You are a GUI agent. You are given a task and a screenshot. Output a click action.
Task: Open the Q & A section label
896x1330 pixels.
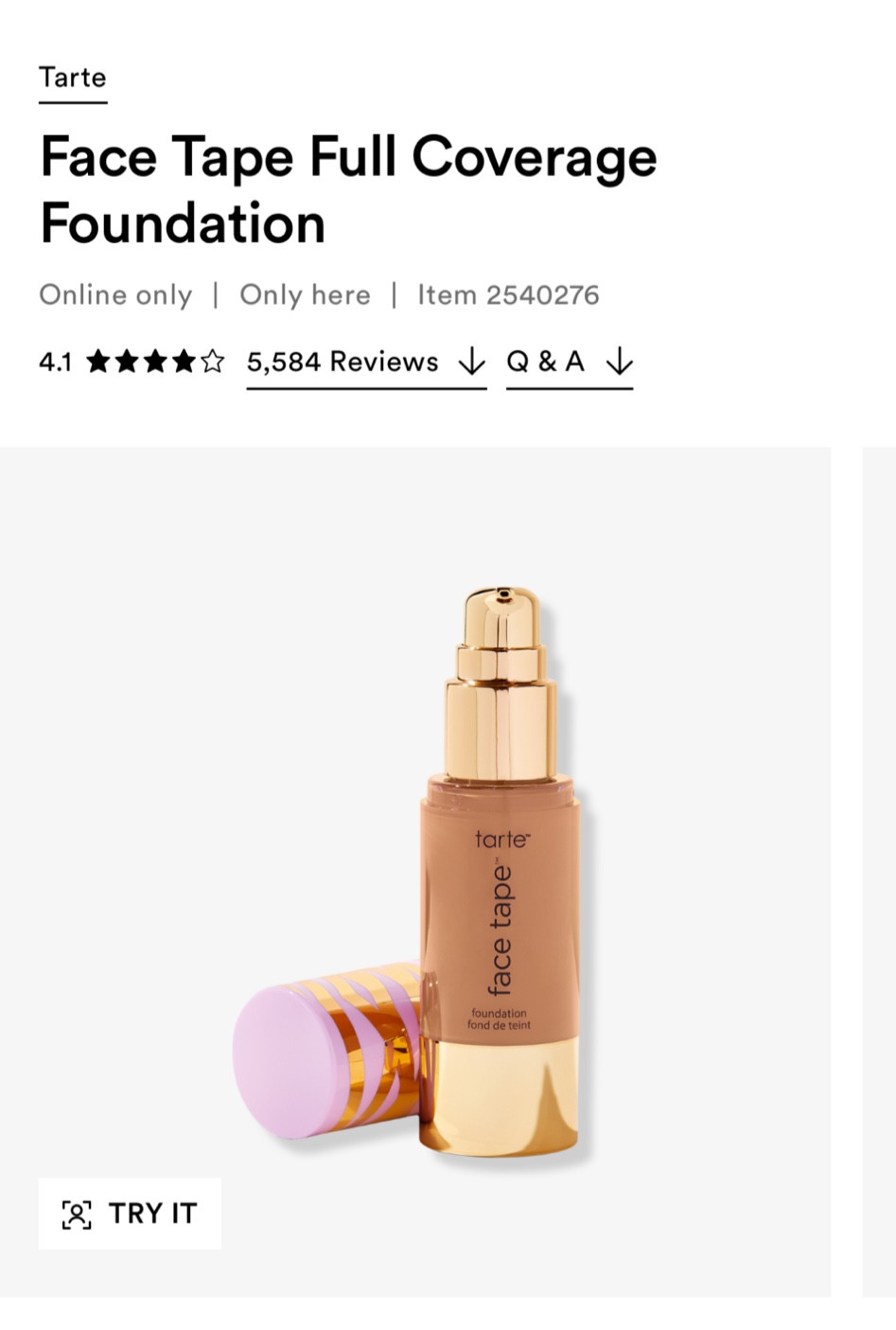tap(546, 361)
